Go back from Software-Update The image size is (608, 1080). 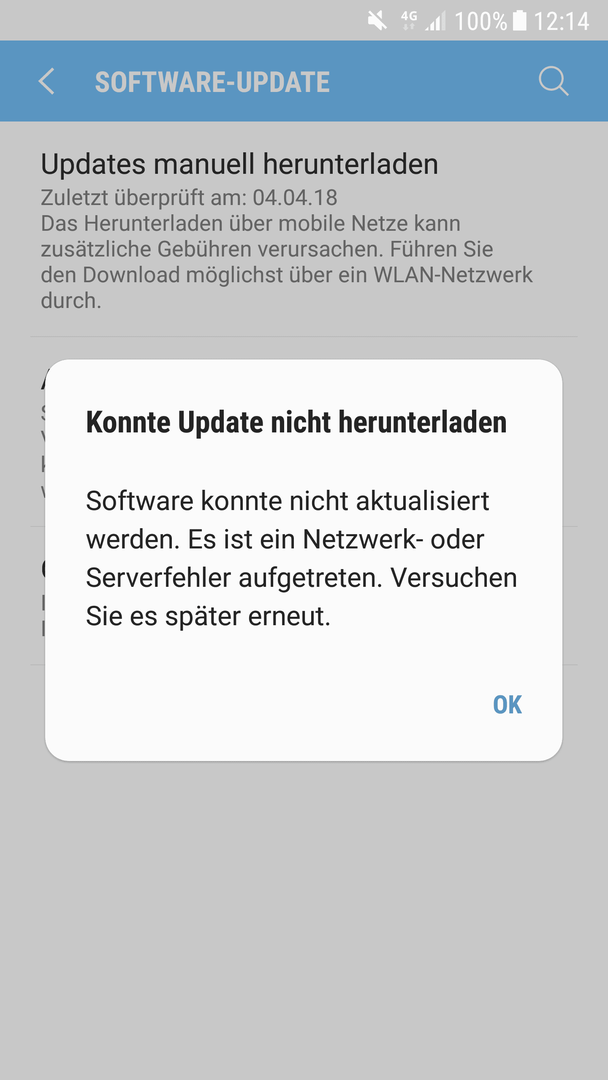click(x=46, y=82)
